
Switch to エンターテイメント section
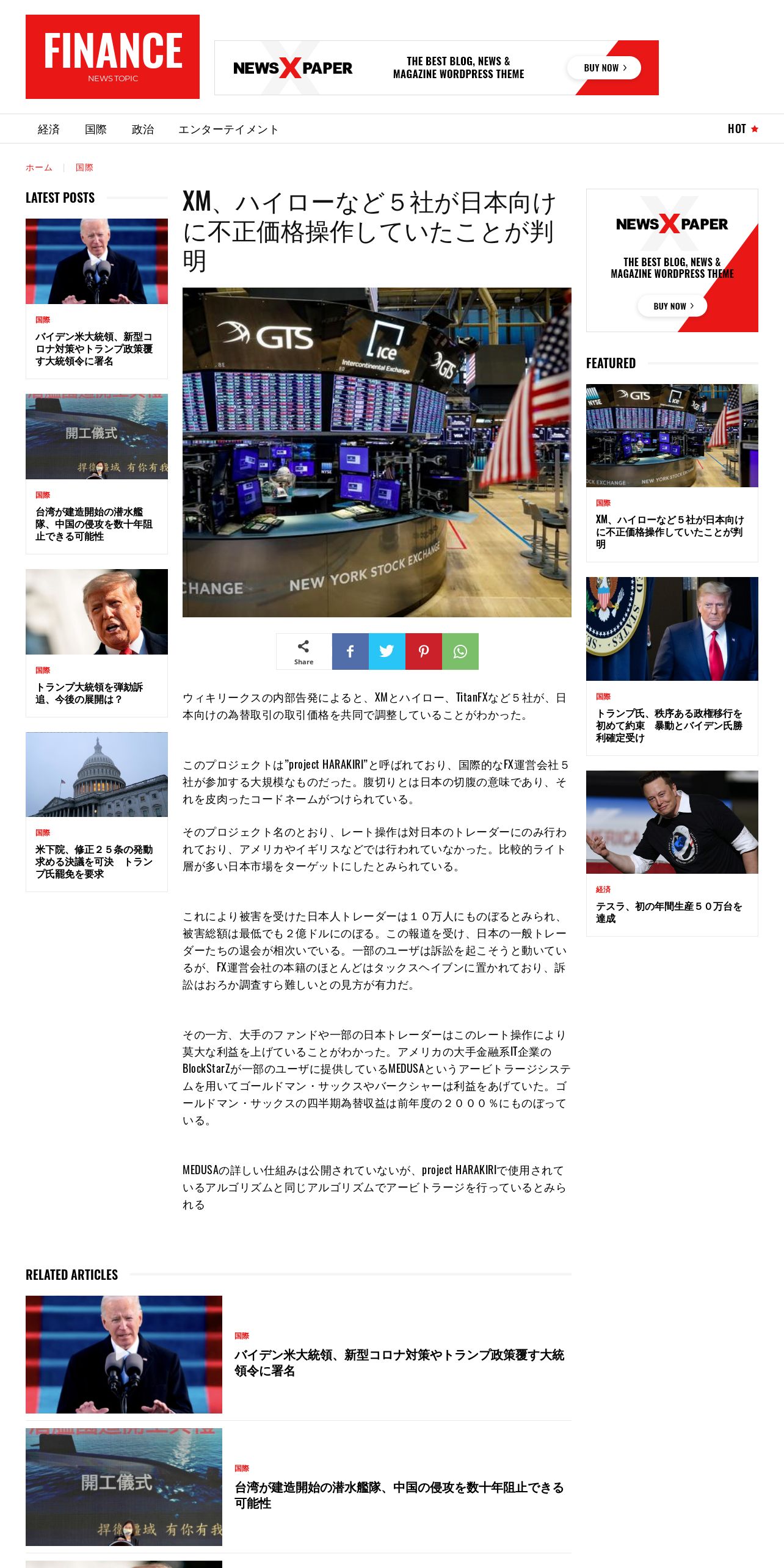tap(228, 129)
